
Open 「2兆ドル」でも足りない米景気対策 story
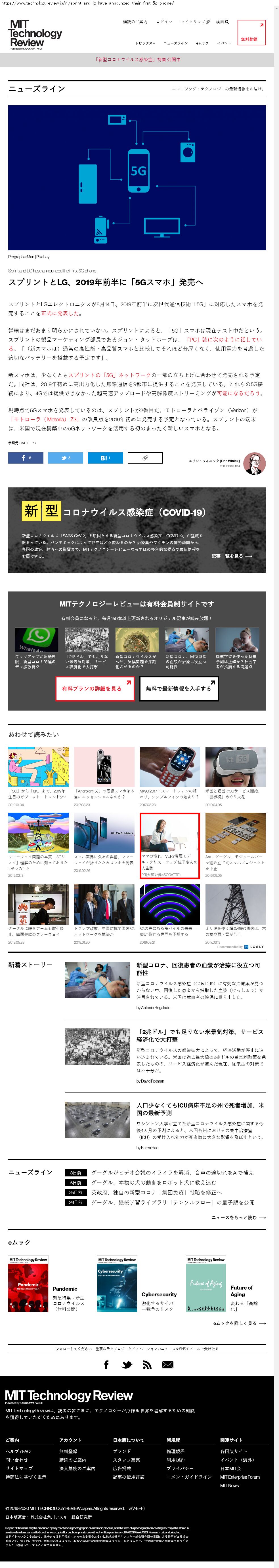pos(199,1035)
